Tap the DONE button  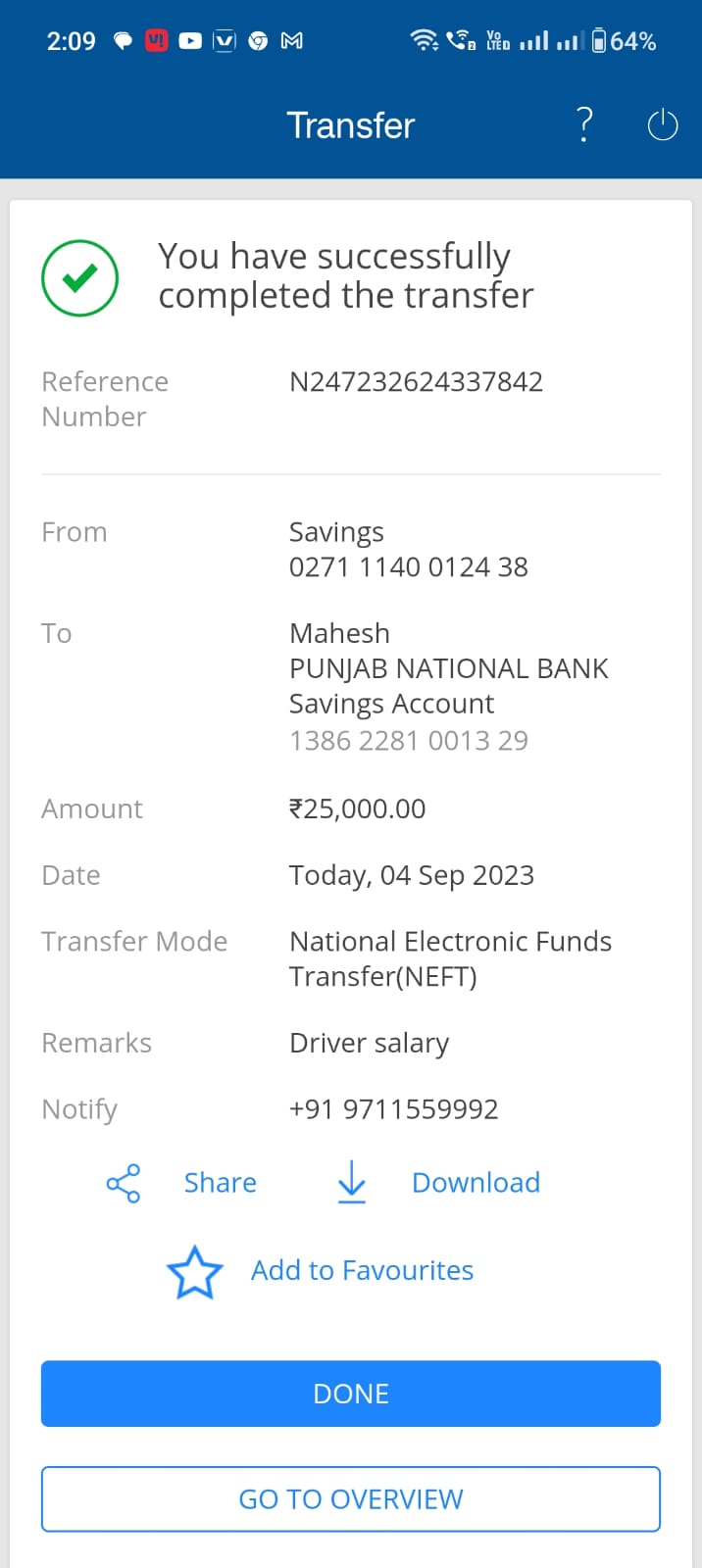point(351,1394)
